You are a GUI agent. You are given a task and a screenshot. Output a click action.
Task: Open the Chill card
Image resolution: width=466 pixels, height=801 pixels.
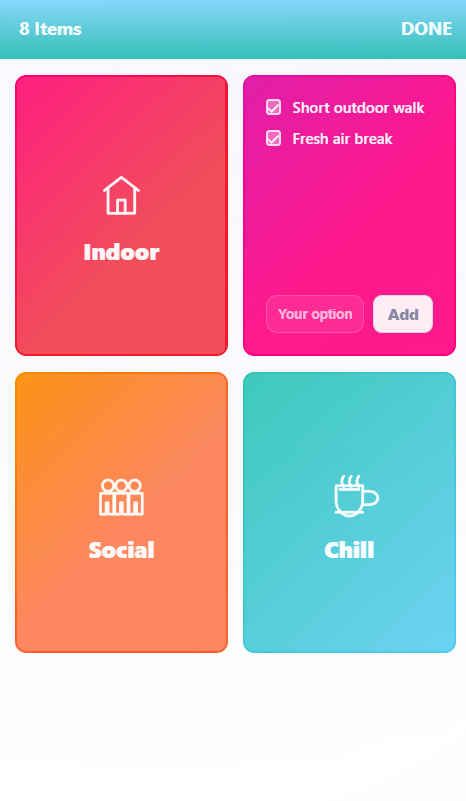pos(349,512)
